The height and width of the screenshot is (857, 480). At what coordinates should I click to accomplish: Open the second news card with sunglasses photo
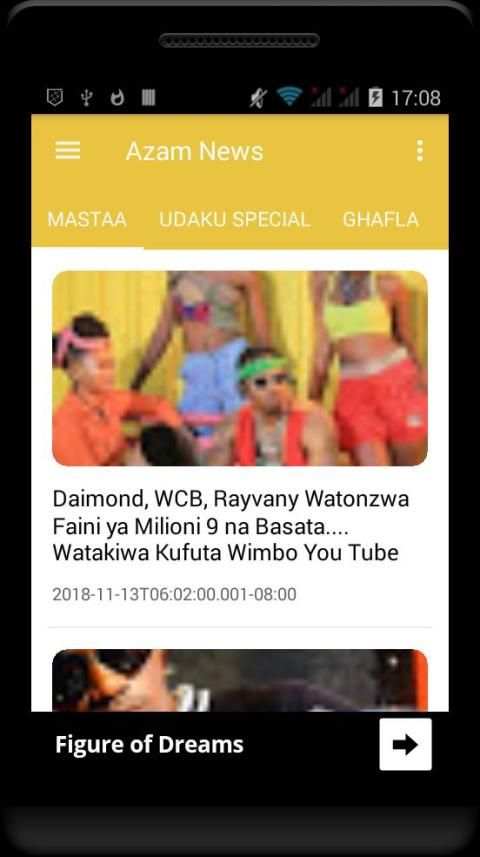[240, 680]
